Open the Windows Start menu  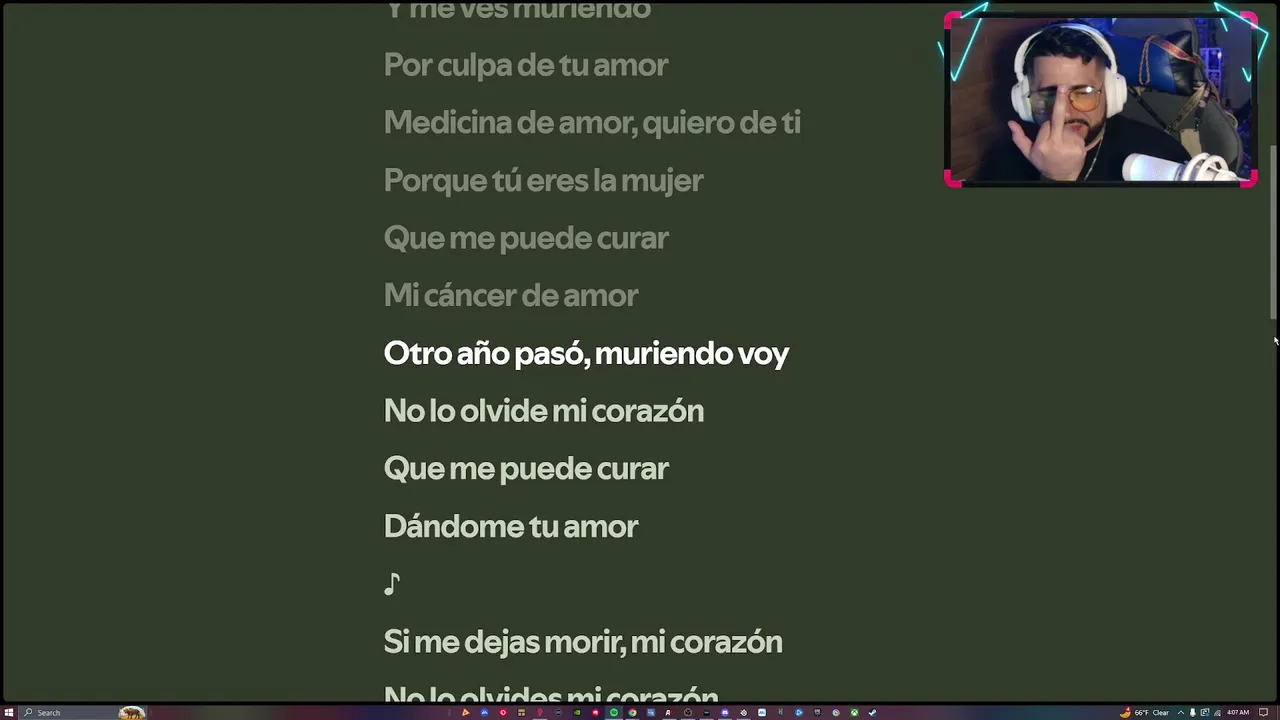(9, 713)
